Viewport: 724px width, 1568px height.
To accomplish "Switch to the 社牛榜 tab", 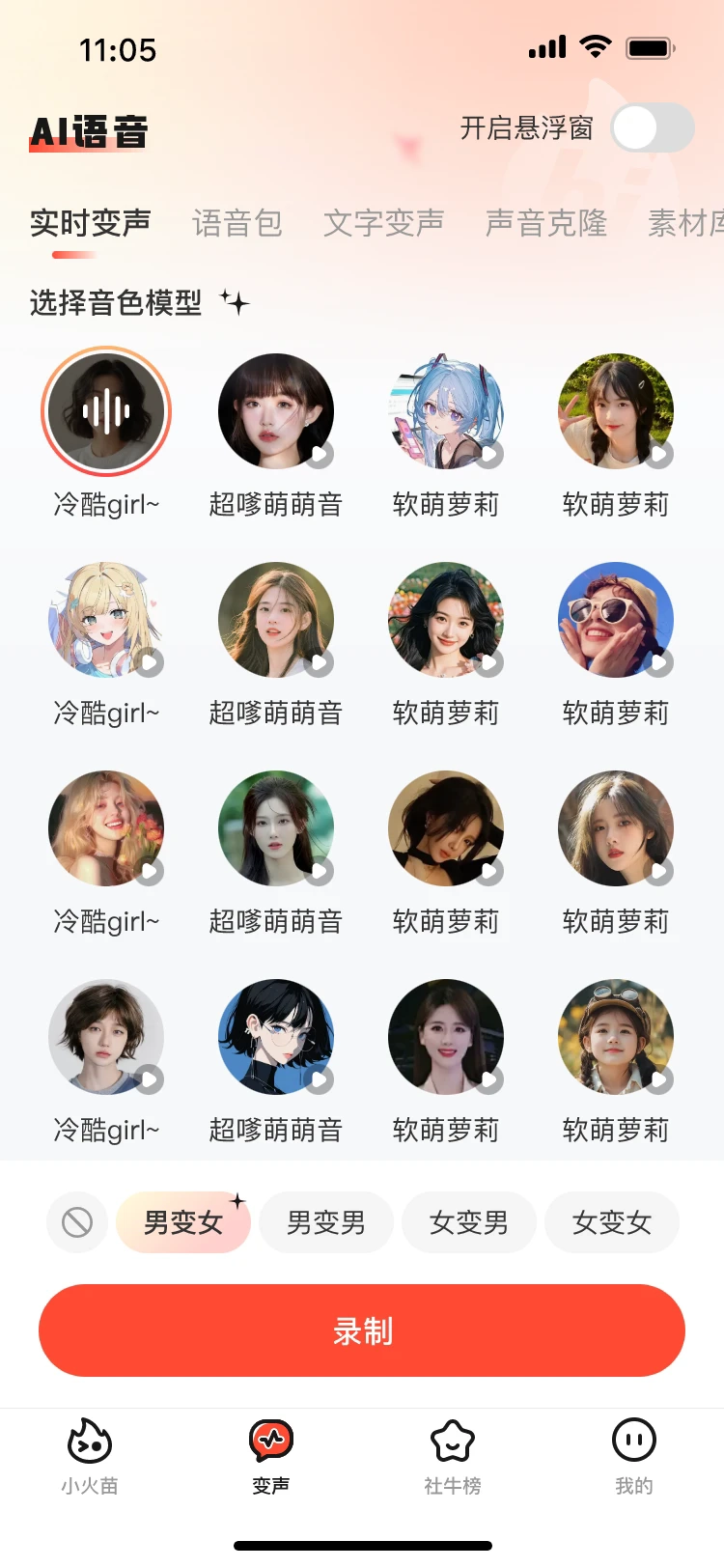I will click(x=453, y=1456).
